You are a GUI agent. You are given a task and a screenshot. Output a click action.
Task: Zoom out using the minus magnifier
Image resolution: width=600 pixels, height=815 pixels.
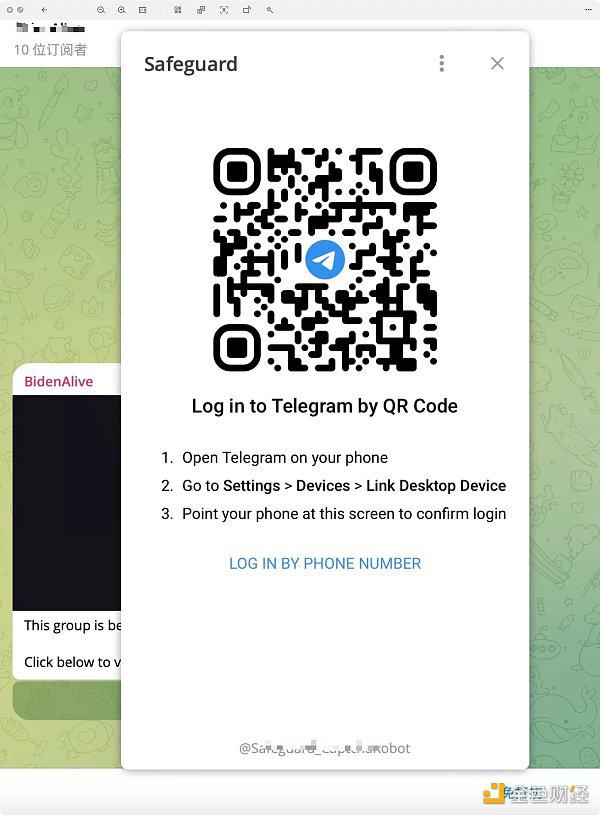tap(101, 9)
